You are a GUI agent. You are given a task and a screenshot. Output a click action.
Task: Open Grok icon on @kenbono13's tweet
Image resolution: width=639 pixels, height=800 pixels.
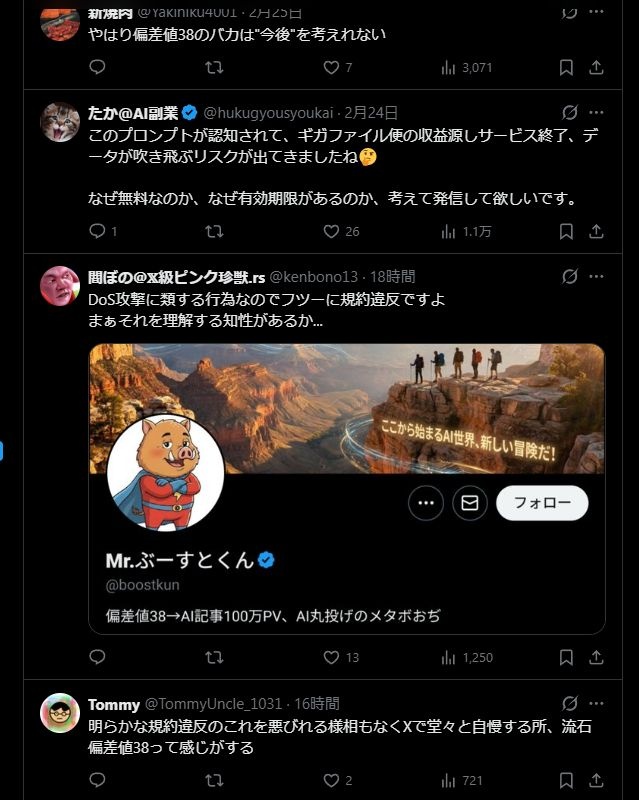(569, 276)
